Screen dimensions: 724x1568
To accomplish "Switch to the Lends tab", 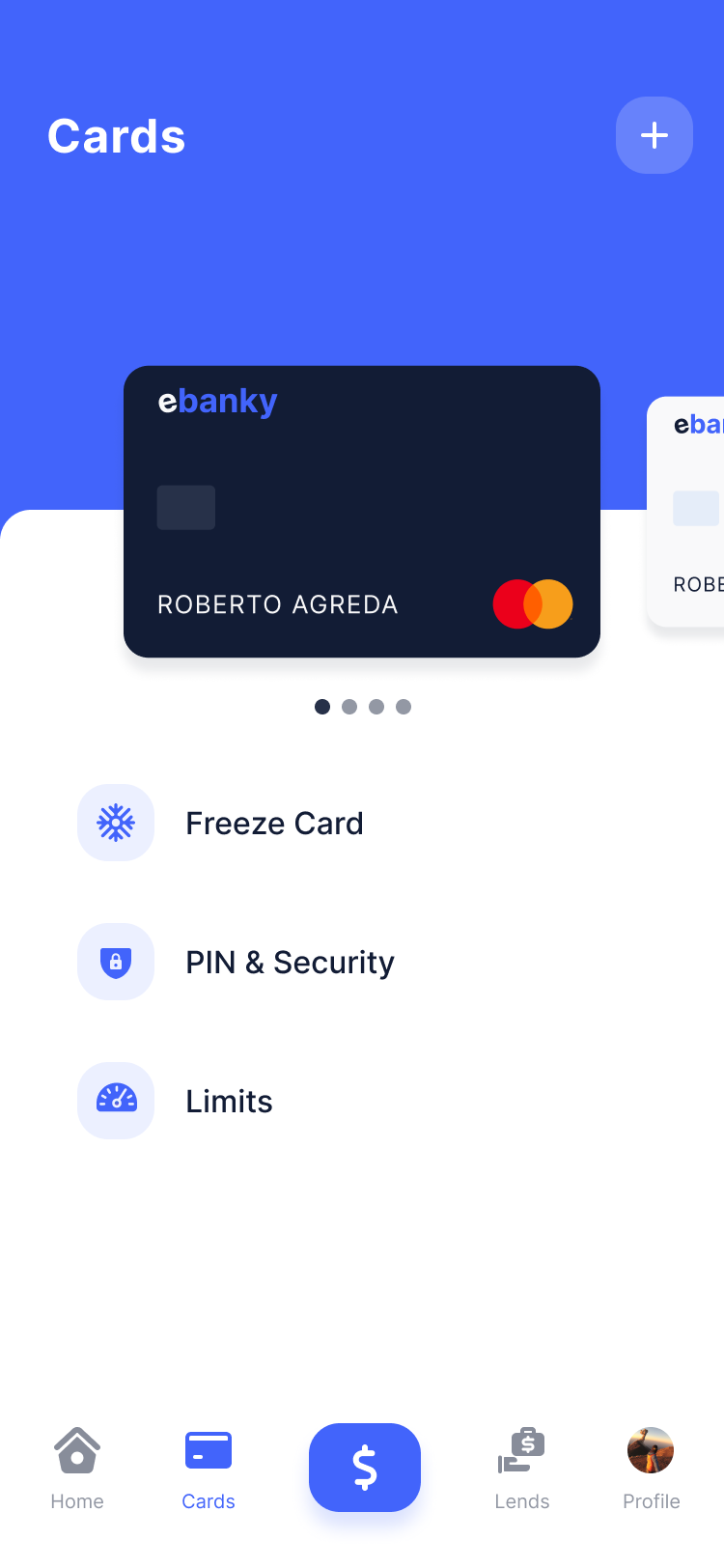I will (x=521, y=1468).
